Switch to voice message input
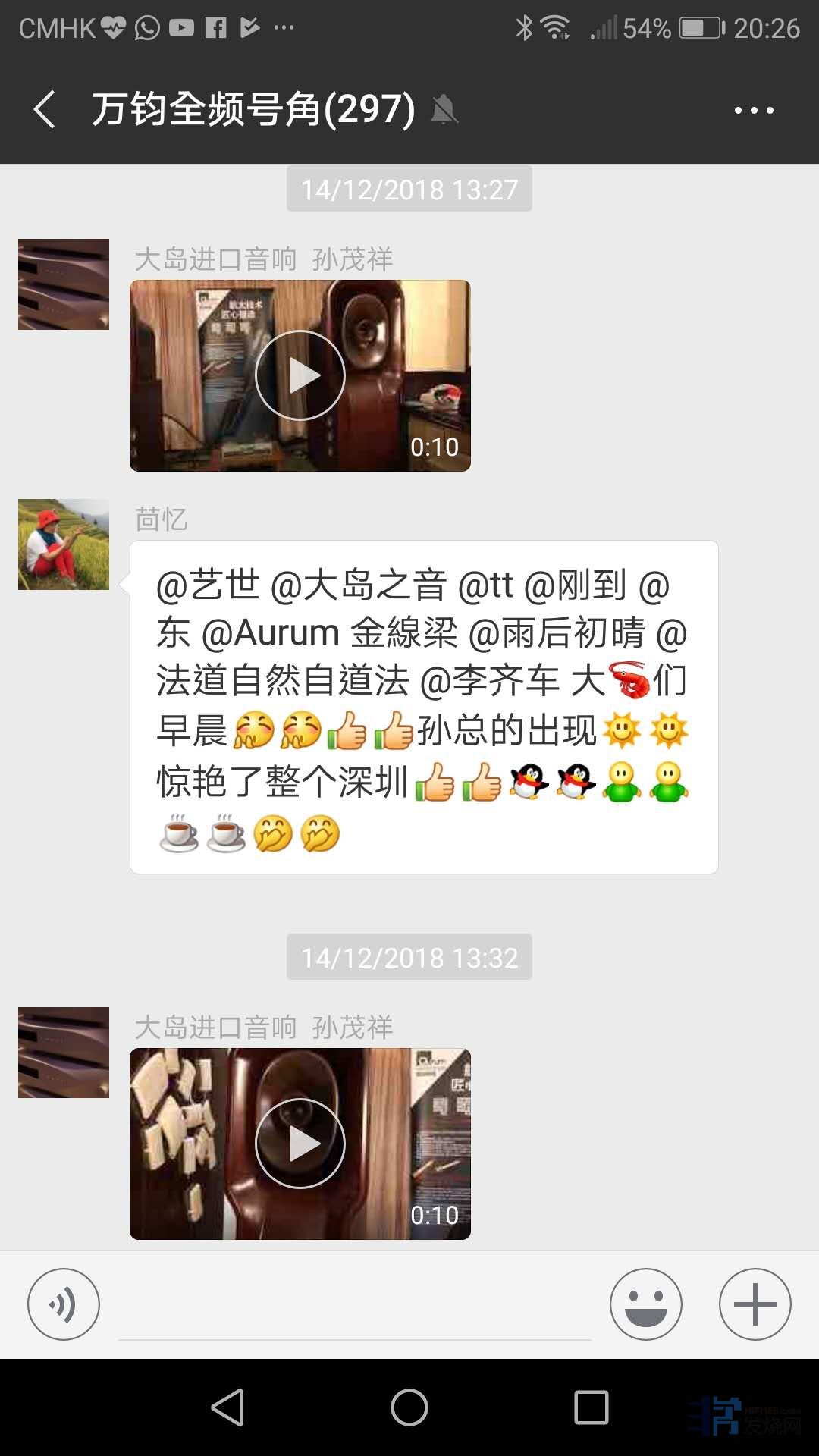The height and width of the screenshot is (1456, 819). click(64, 1304)
